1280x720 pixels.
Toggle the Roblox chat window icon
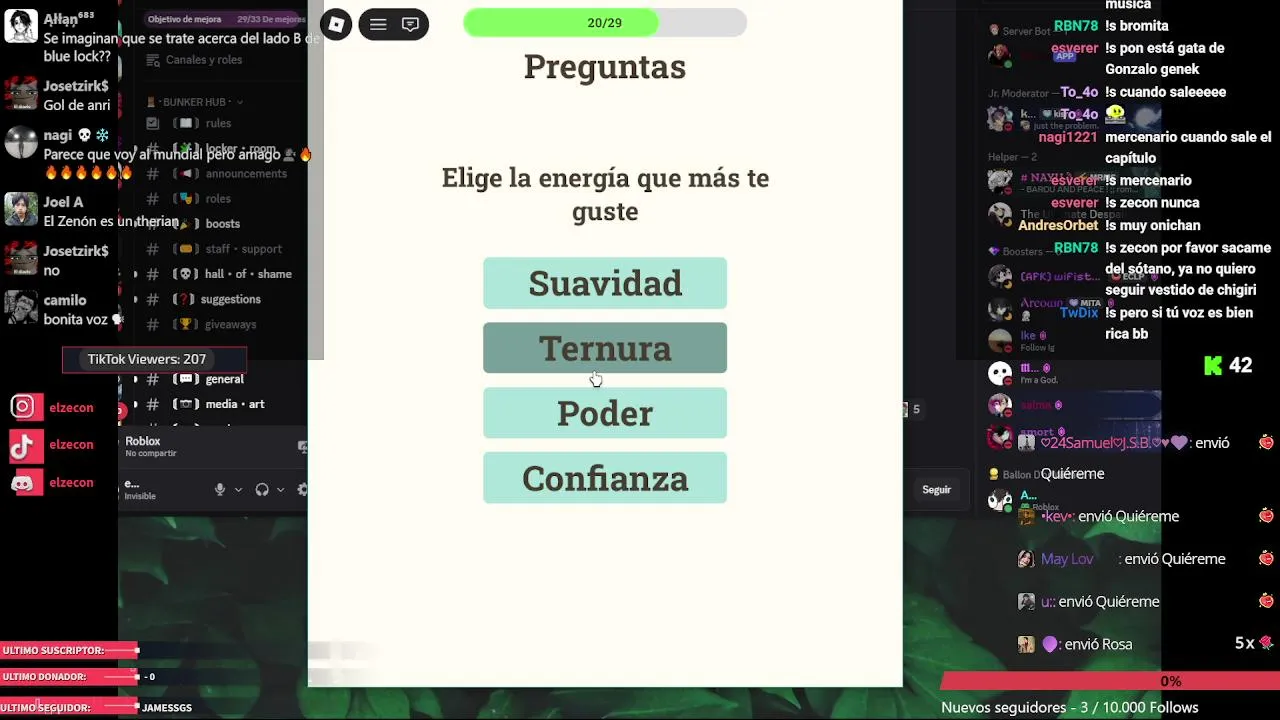410,25
